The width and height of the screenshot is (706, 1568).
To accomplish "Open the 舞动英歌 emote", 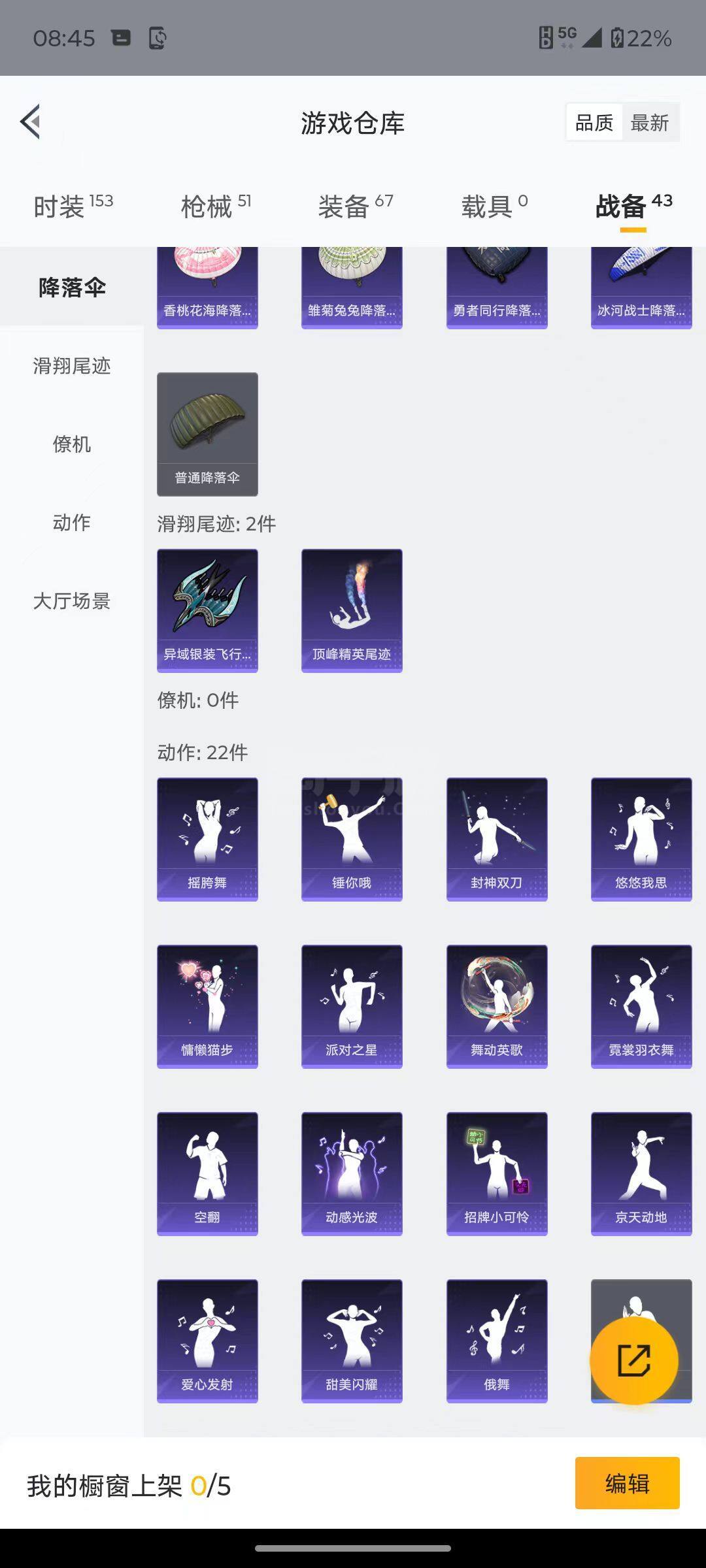I will pos(497,1006).
